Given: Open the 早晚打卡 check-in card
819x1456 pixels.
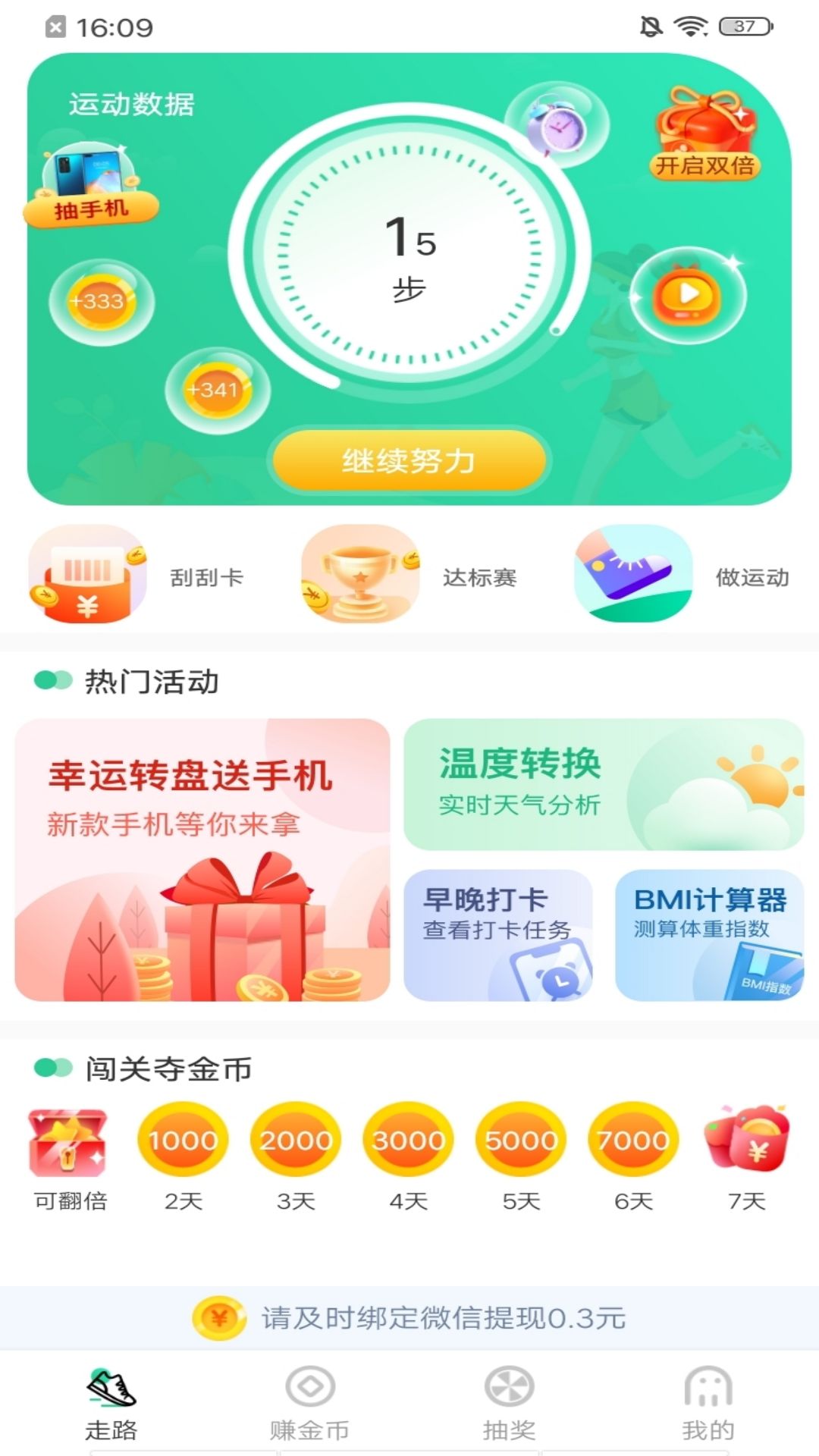Looking at the screenshot, I should (498, 935).
